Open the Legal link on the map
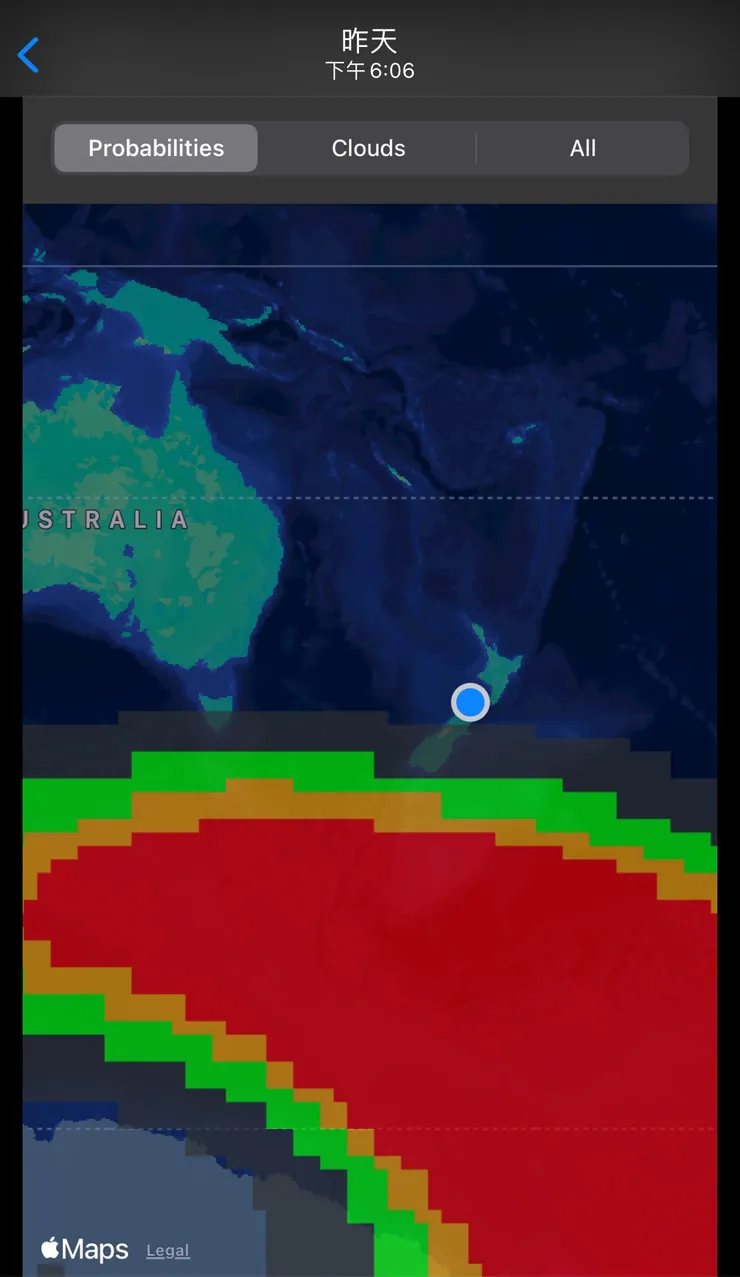The image size is (740, 1277). tap(168, 1250)
